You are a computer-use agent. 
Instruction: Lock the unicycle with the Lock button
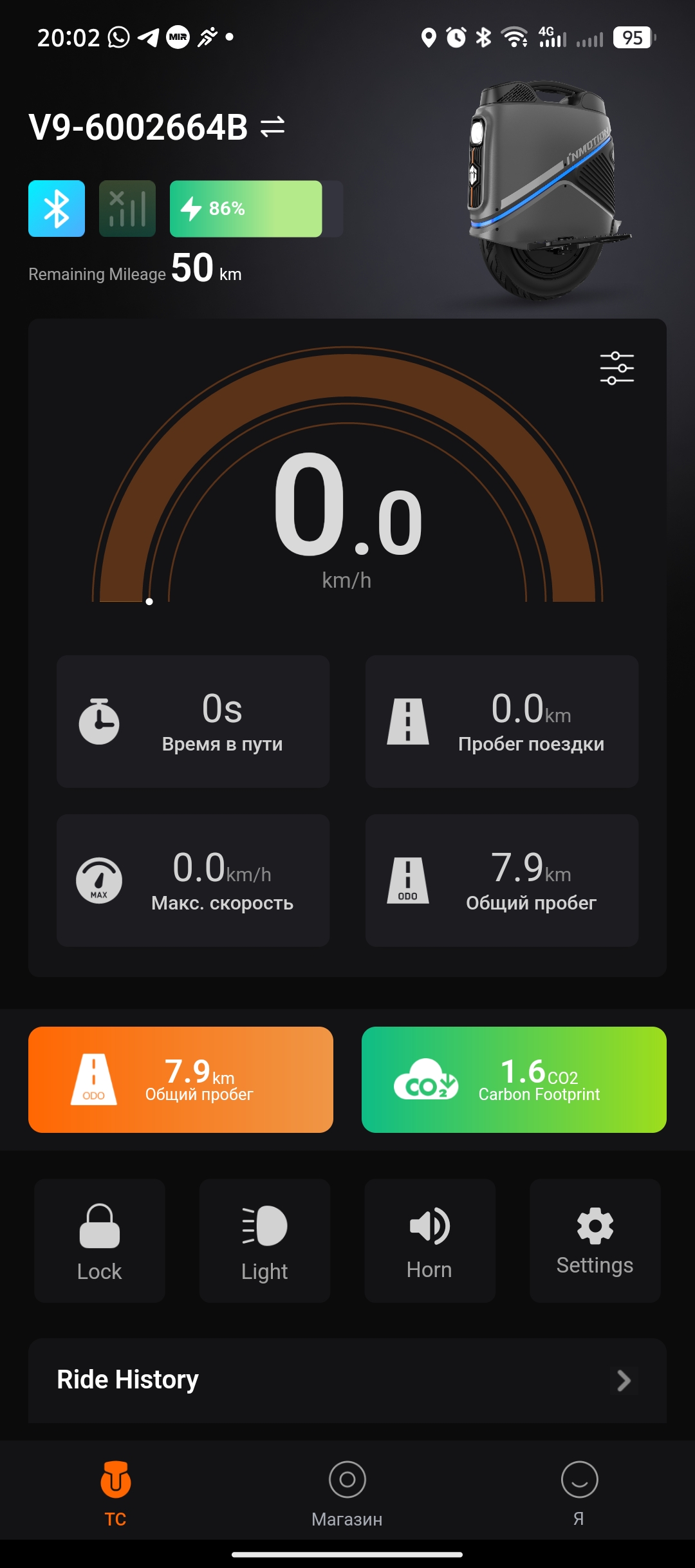tap(100, 1241)
